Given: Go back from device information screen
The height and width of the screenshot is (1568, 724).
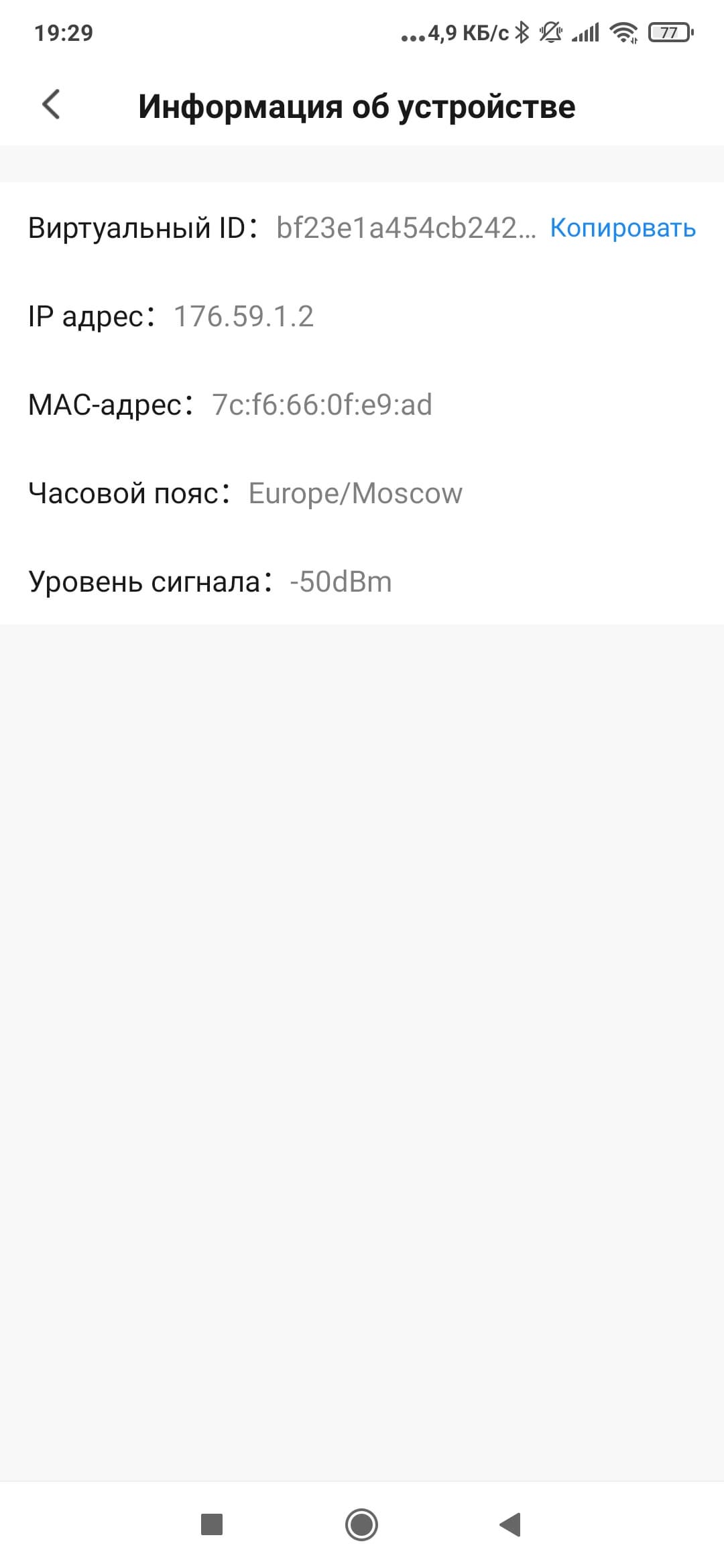Looking at the screenshot, I should pyautogui.click(x=51, y=105).
